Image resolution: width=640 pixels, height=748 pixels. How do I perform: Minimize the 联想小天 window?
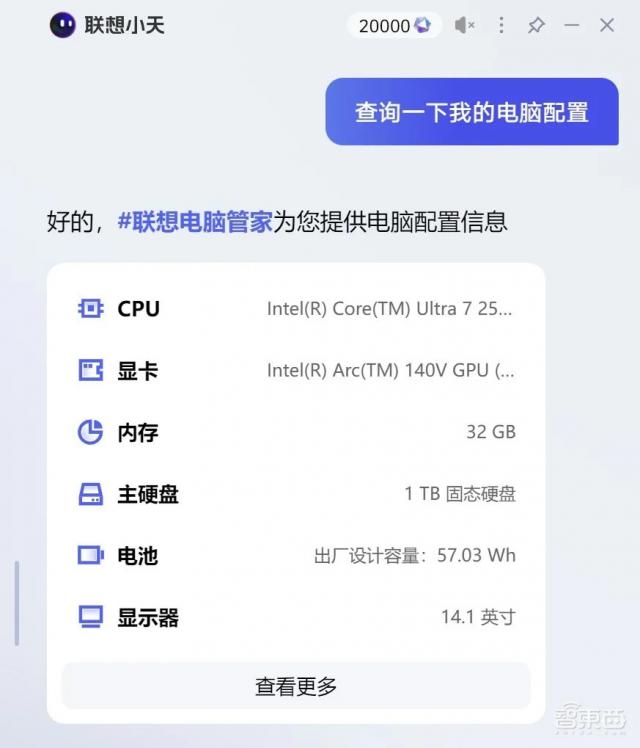[572, 25]
